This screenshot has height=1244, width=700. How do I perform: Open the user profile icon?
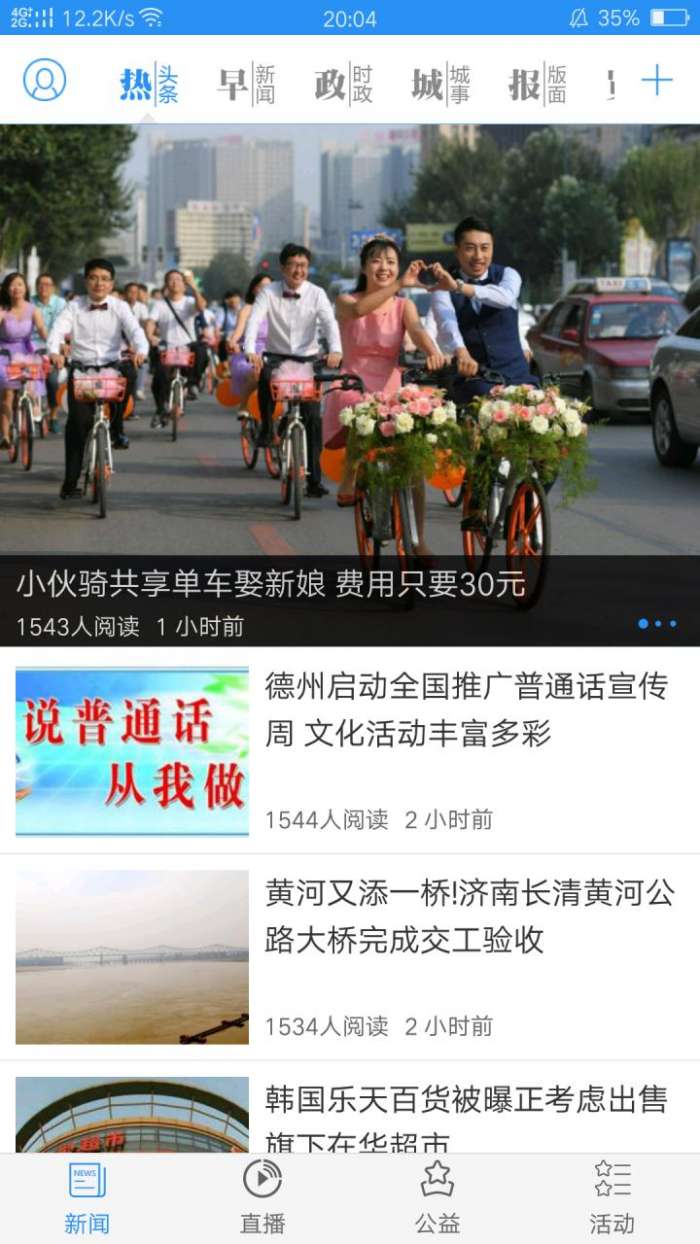tap(44, 80)
